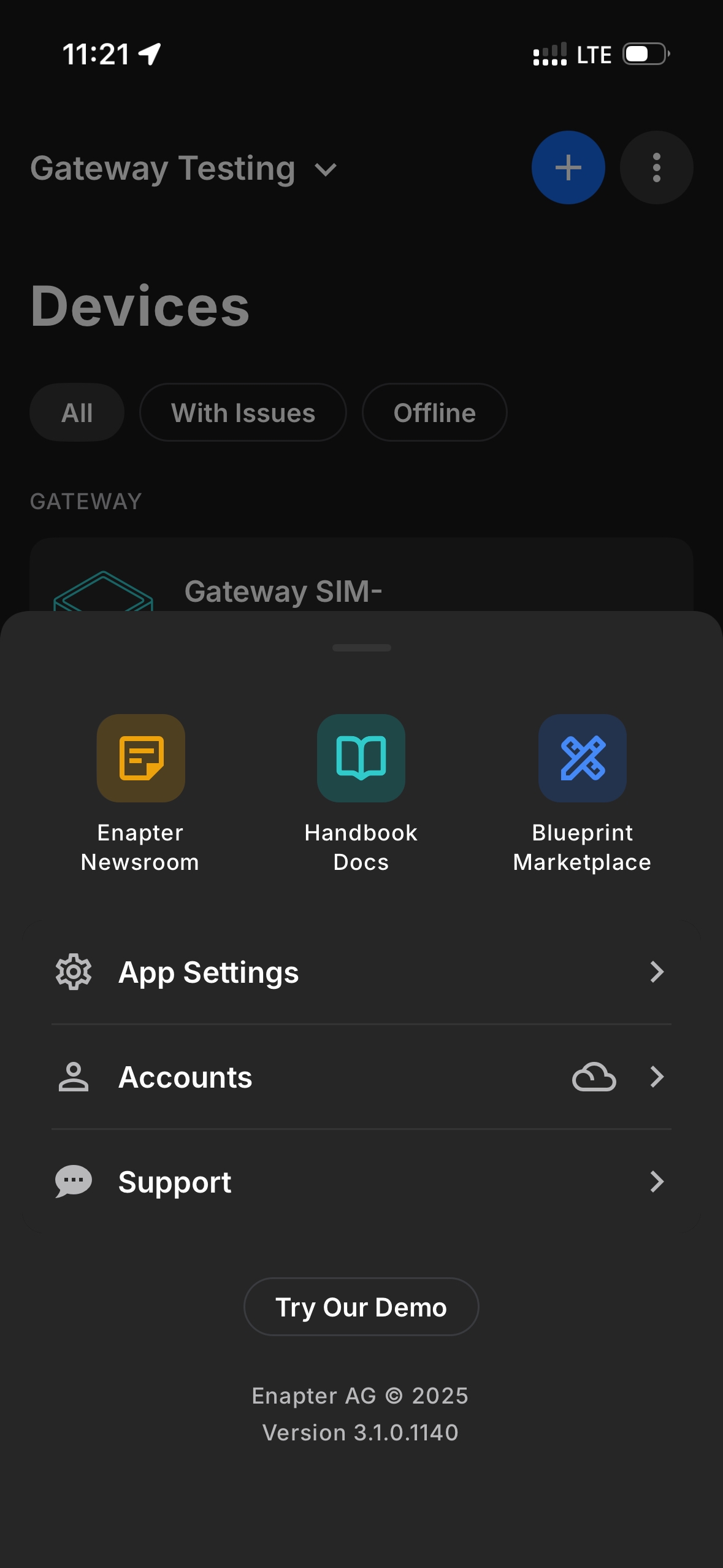Open the Support row

[x=361, y=1182]
